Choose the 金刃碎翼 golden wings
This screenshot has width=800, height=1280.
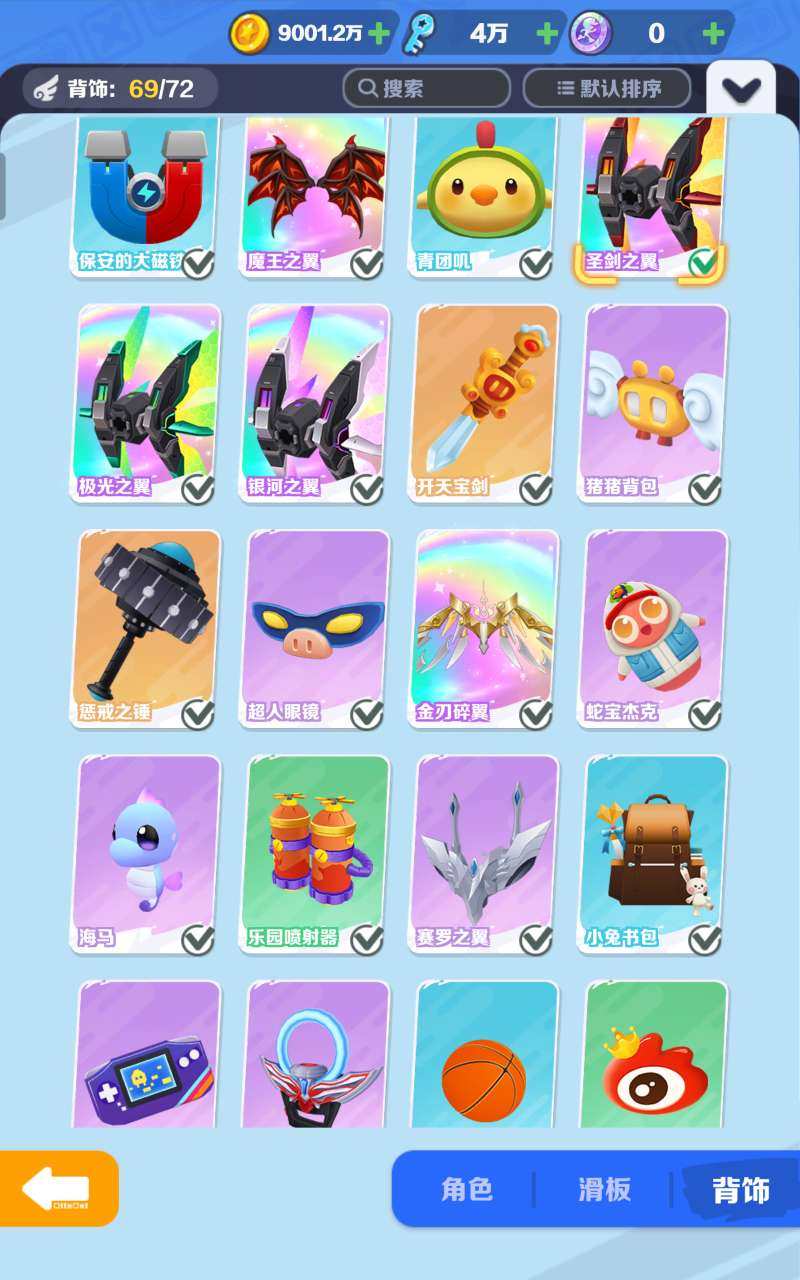tap(485, 625)
